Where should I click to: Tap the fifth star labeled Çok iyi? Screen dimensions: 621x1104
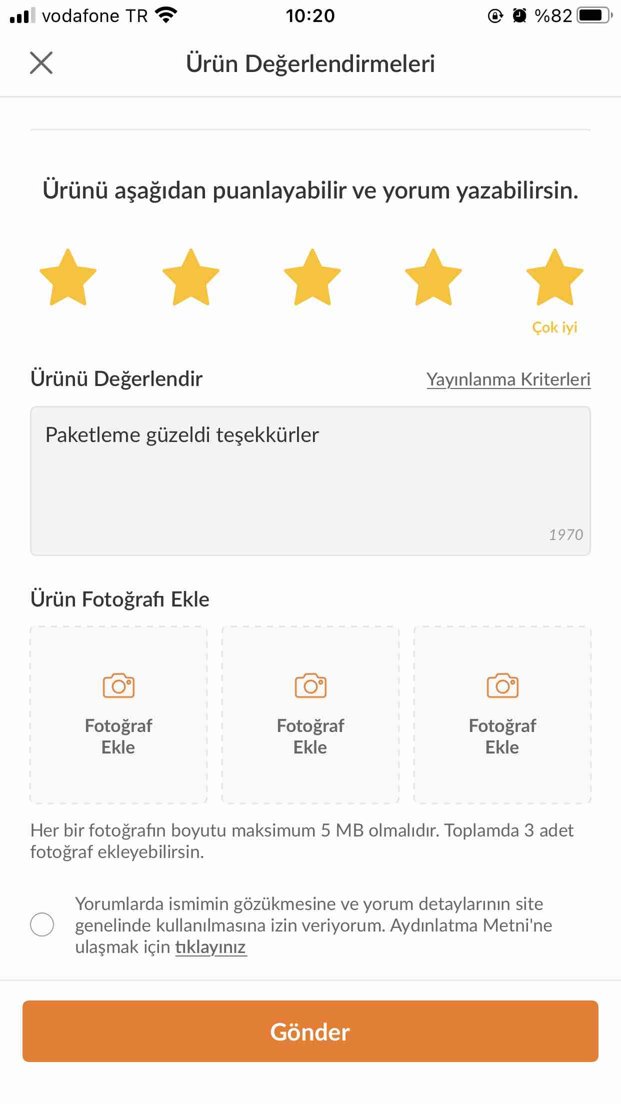(555, 277)
